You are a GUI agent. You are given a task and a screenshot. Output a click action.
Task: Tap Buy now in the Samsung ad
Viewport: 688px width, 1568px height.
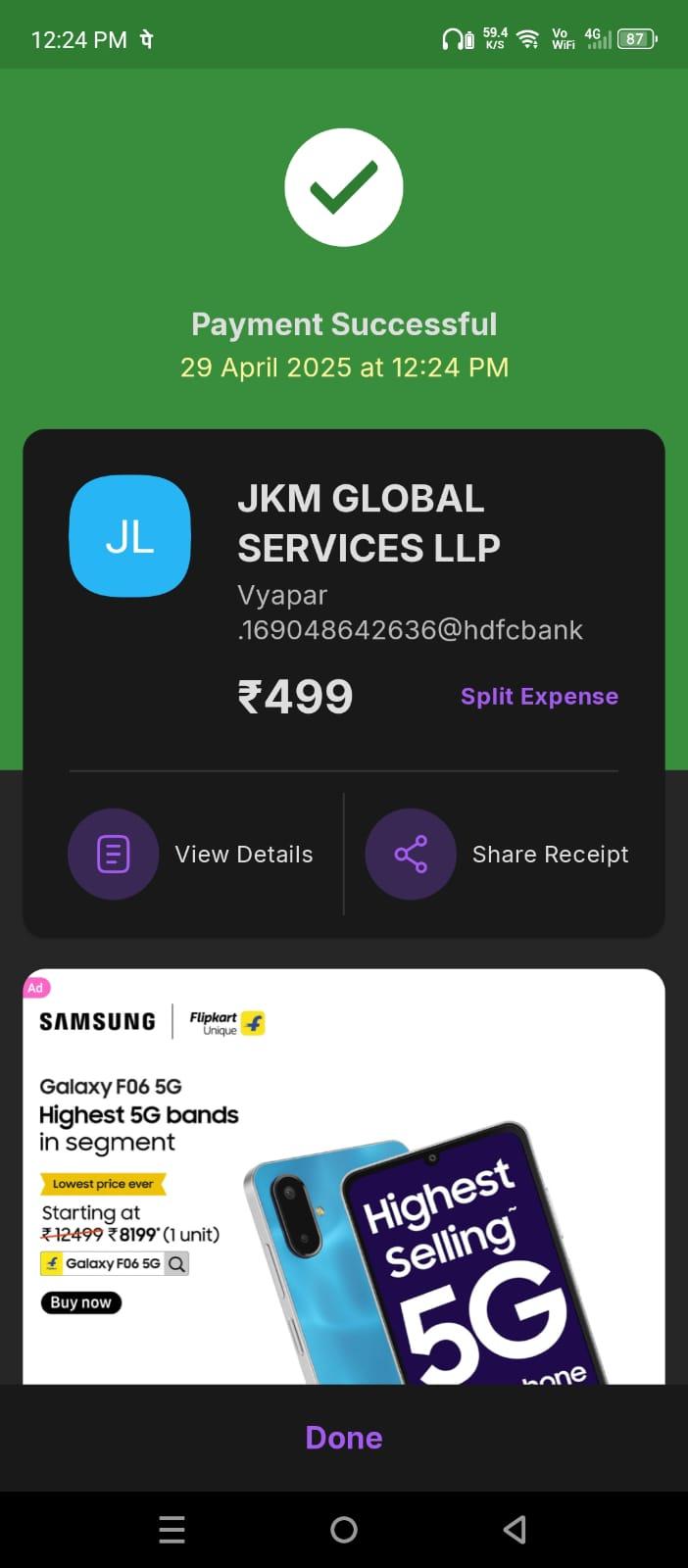point(80,1302)
